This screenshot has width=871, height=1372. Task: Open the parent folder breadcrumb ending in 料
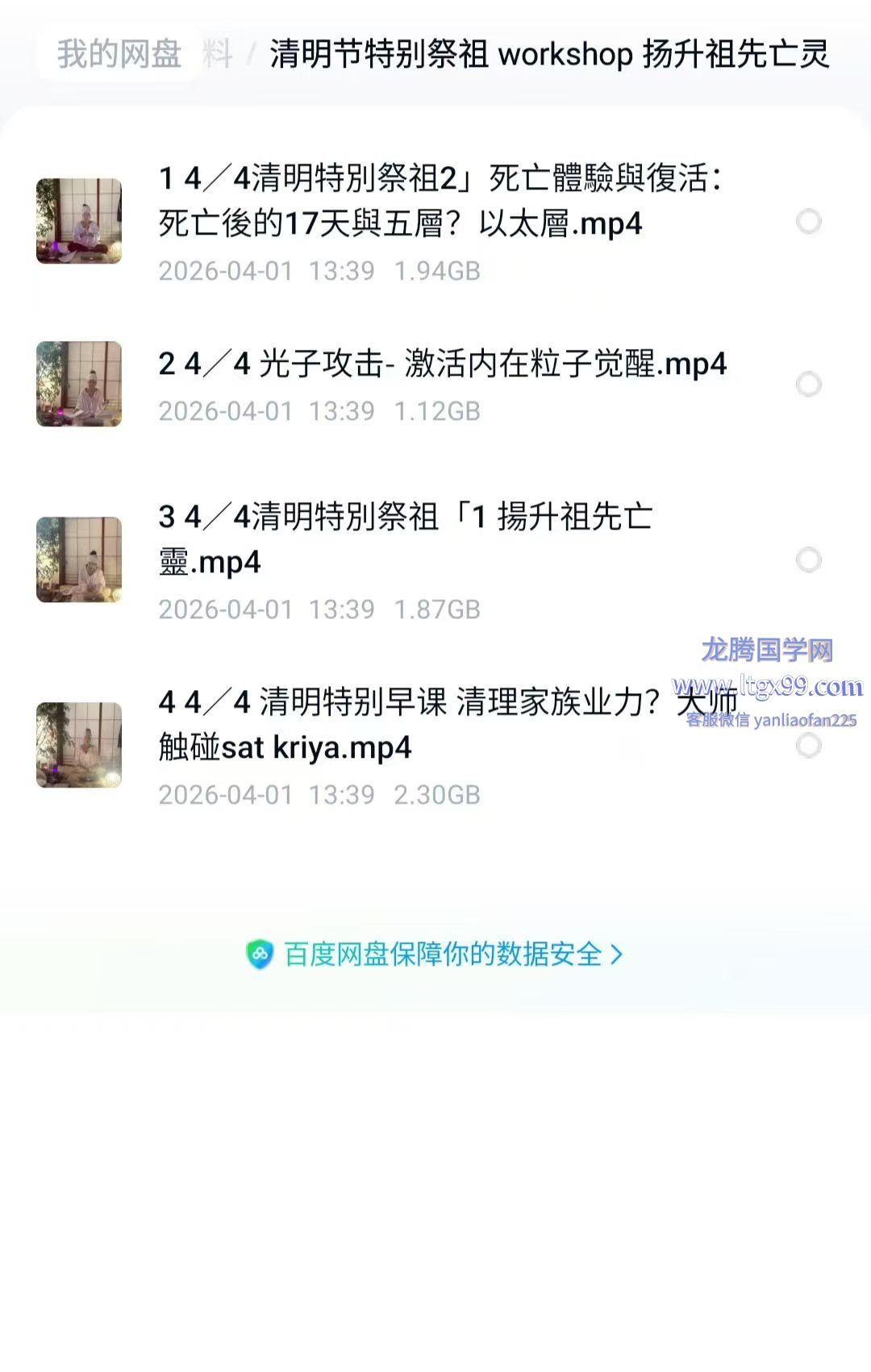[218, 54]
